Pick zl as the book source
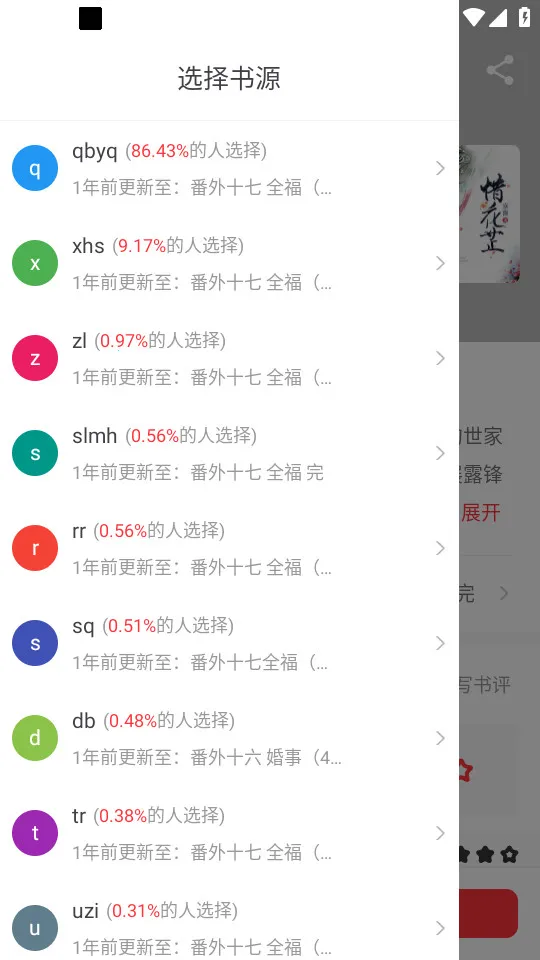The image size is (540, 960). (x=229, y=358)
